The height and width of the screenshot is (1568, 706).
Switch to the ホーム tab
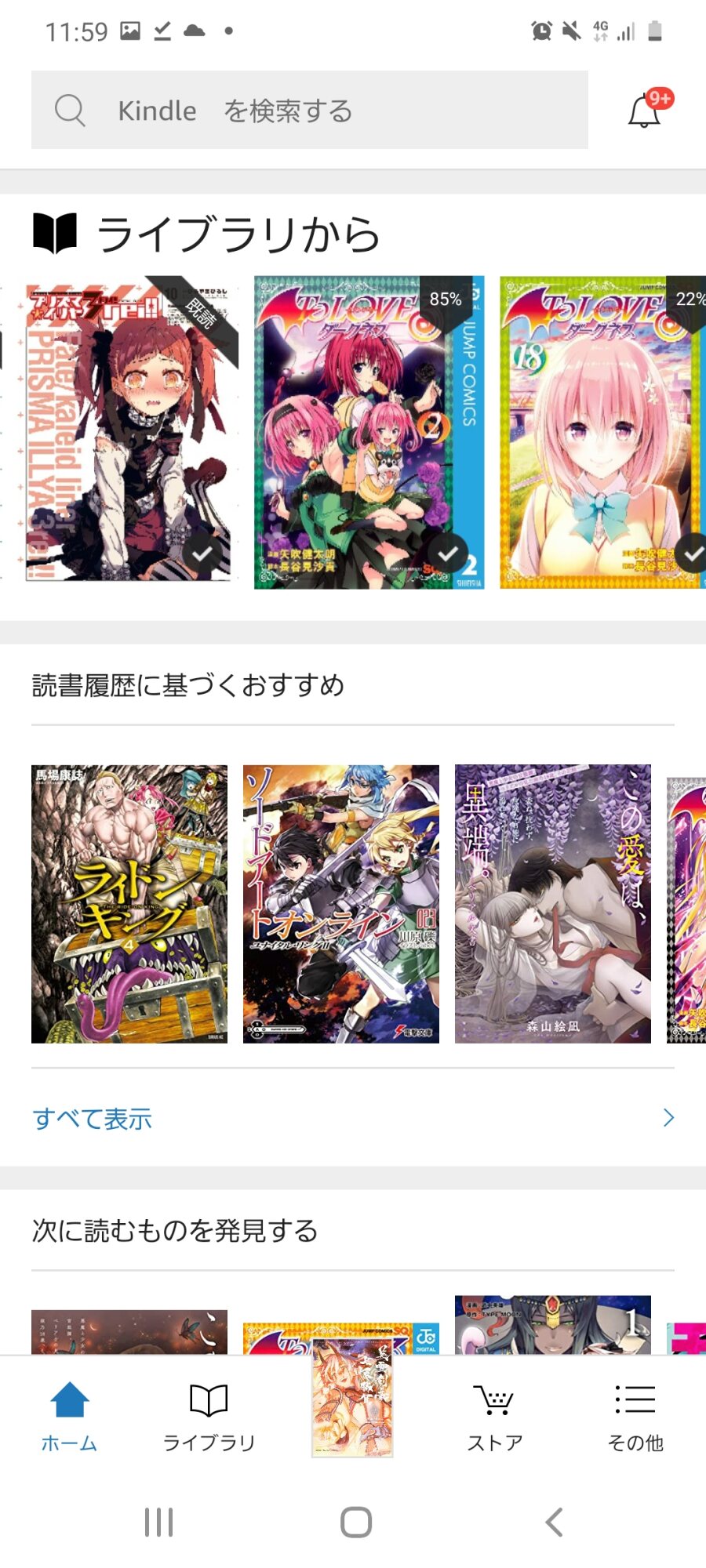point(70,1416)
